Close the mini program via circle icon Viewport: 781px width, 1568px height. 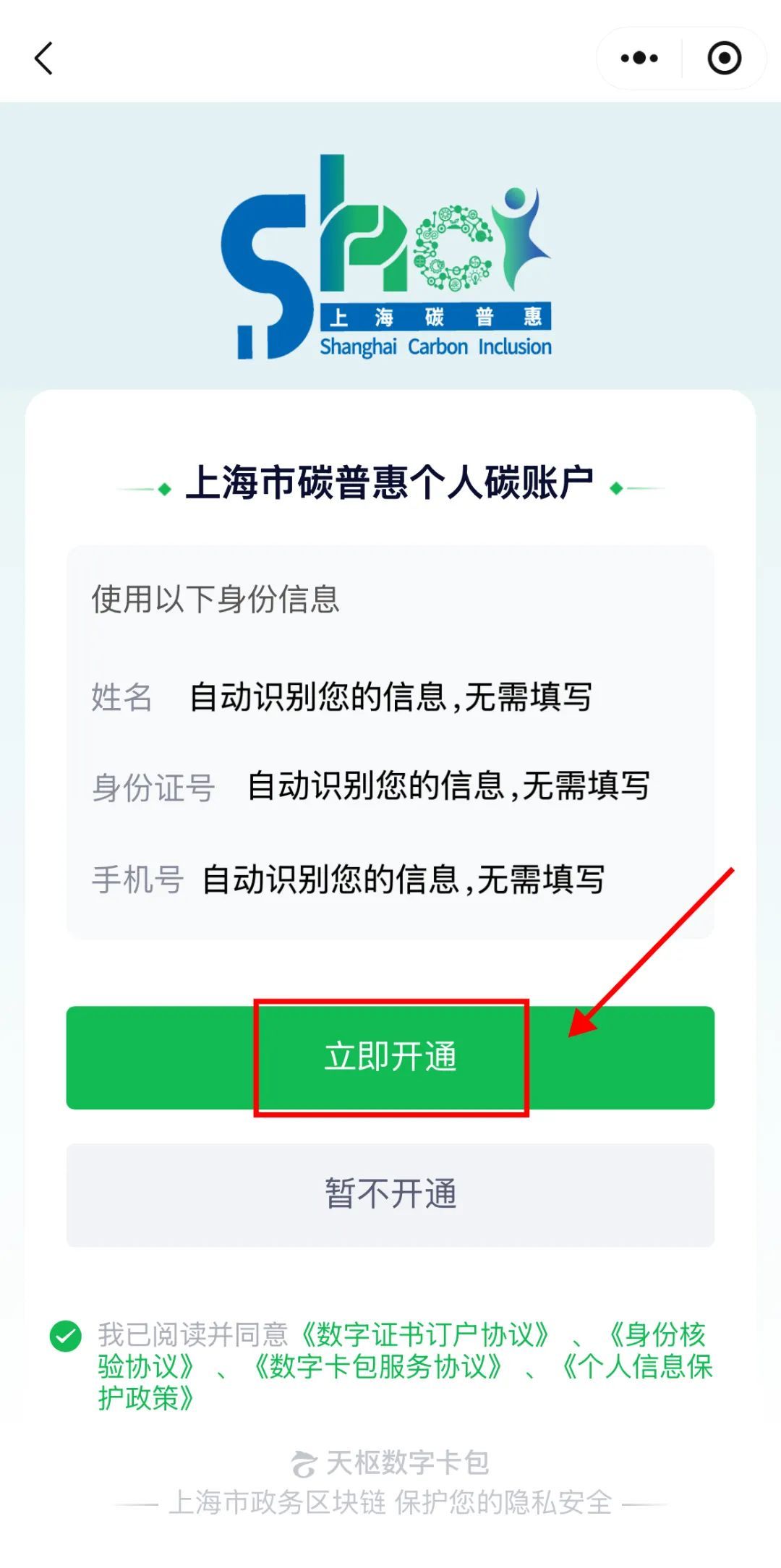[724, 59]
